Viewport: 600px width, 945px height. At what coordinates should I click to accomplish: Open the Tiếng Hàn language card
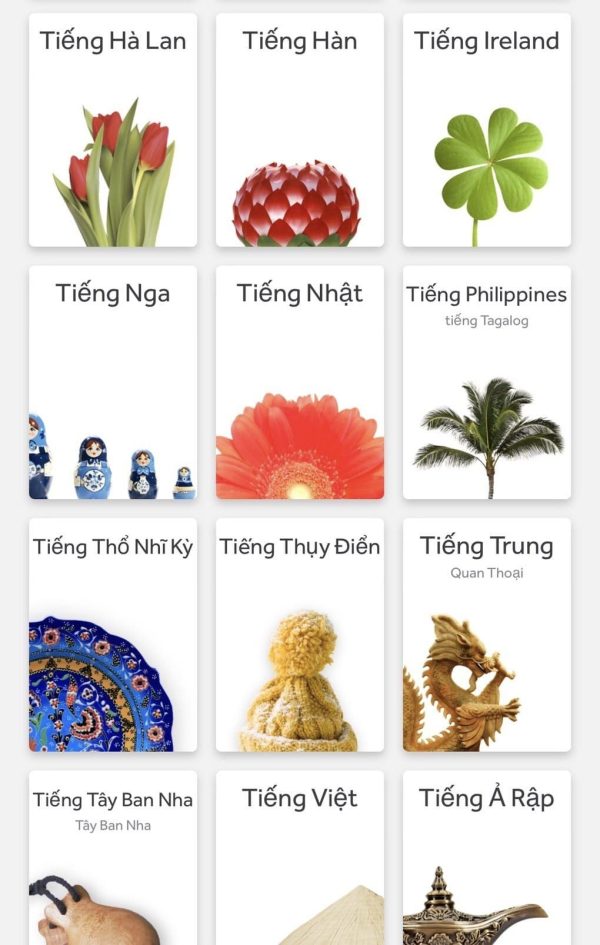point(300,130)
